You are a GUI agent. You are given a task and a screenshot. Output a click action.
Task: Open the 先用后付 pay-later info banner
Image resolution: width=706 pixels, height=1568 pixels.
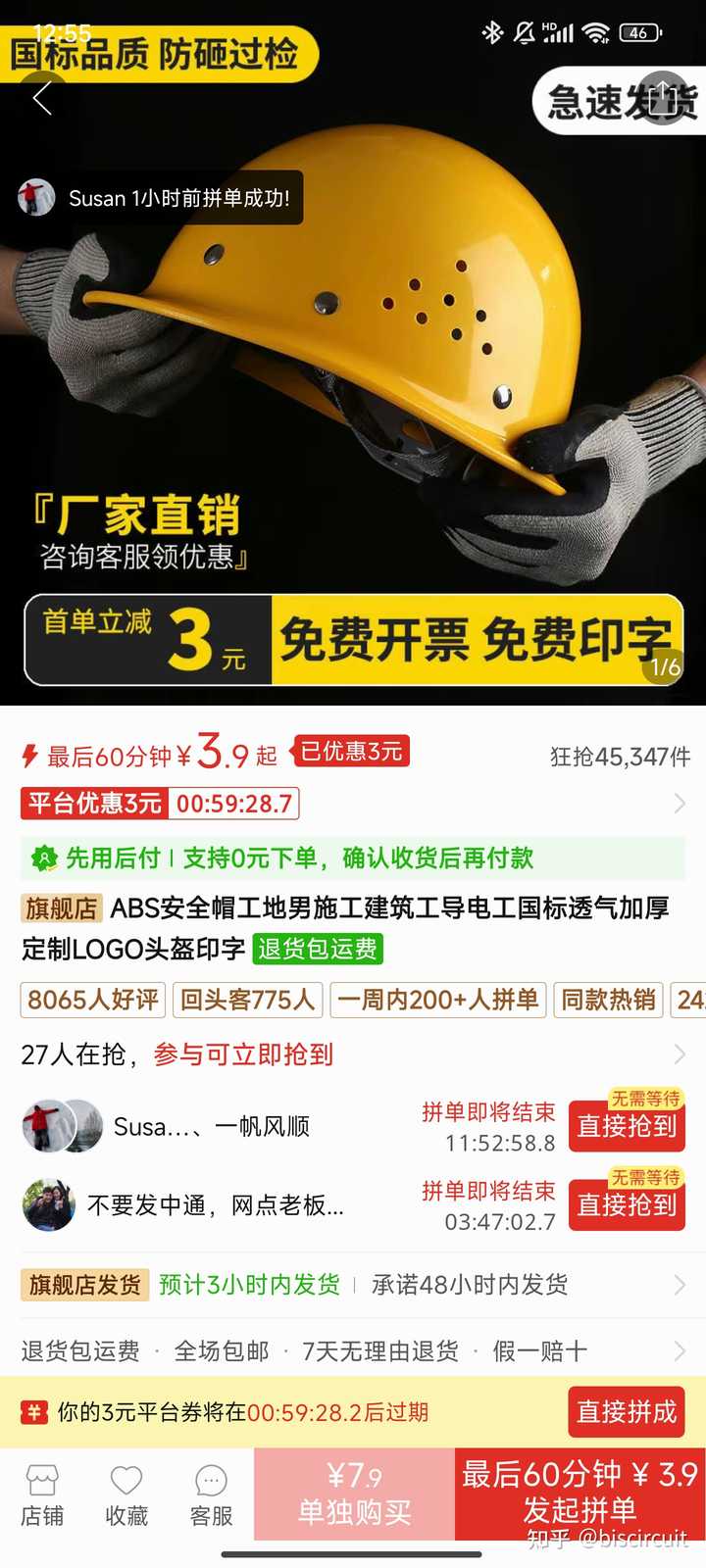pyautogui.click(x=353, y=858)
